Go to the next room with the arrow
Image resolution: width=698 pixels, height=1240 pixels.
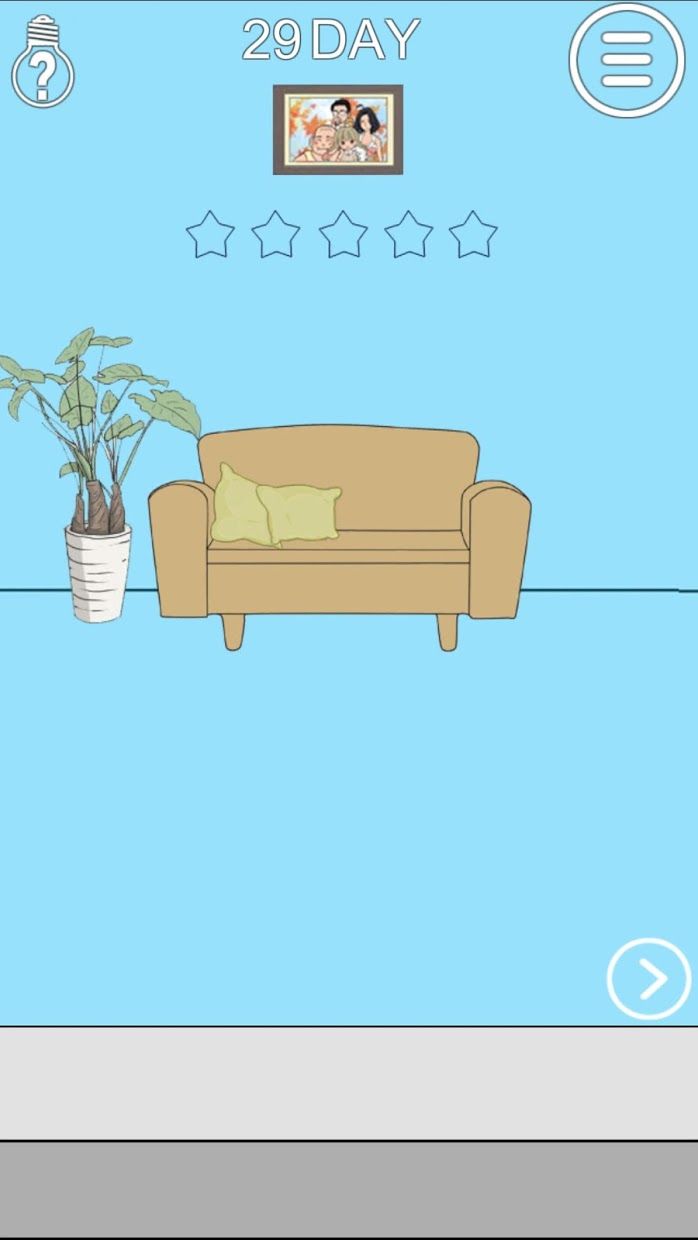(649, 979)
